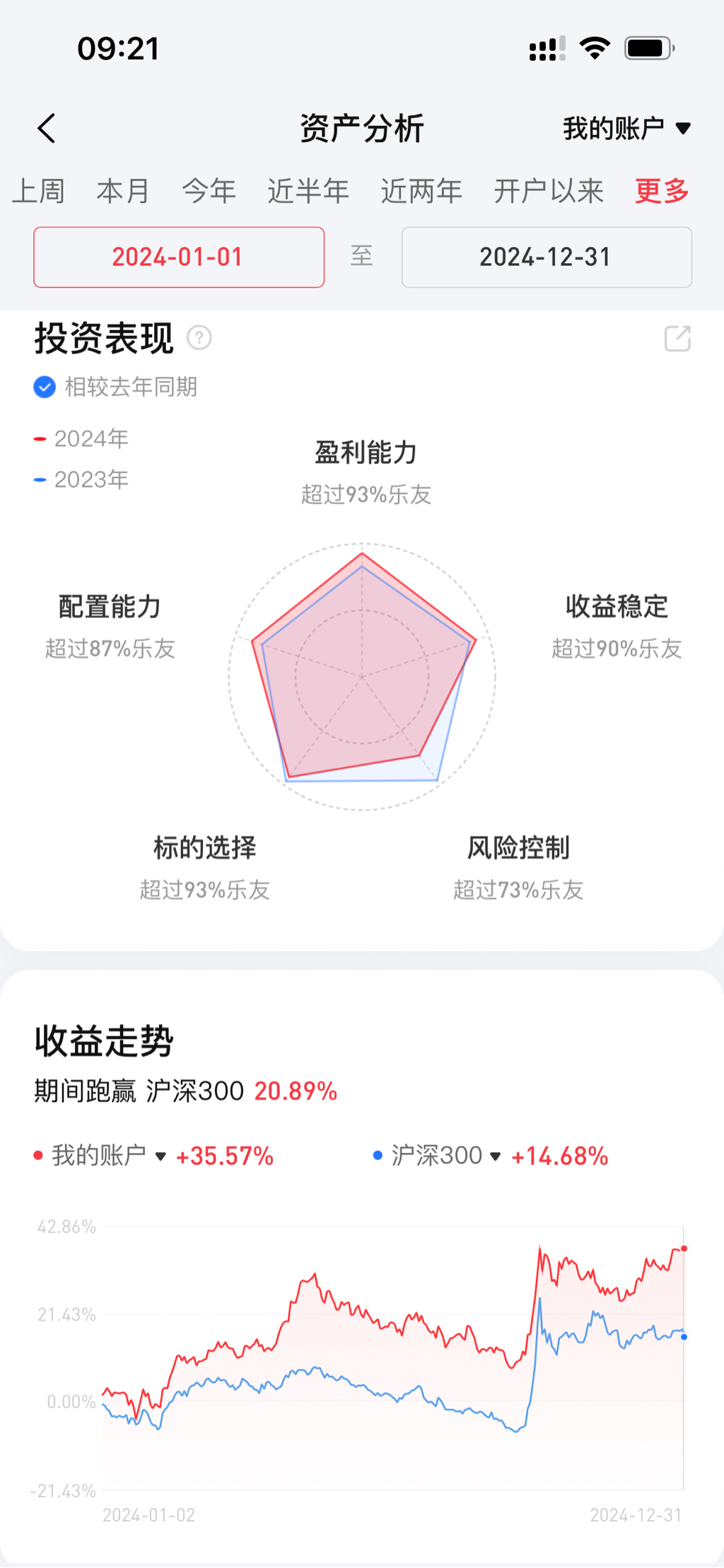Change the start date 2024-01-01
Screen dimensions: 724x1568
(179, 257)
